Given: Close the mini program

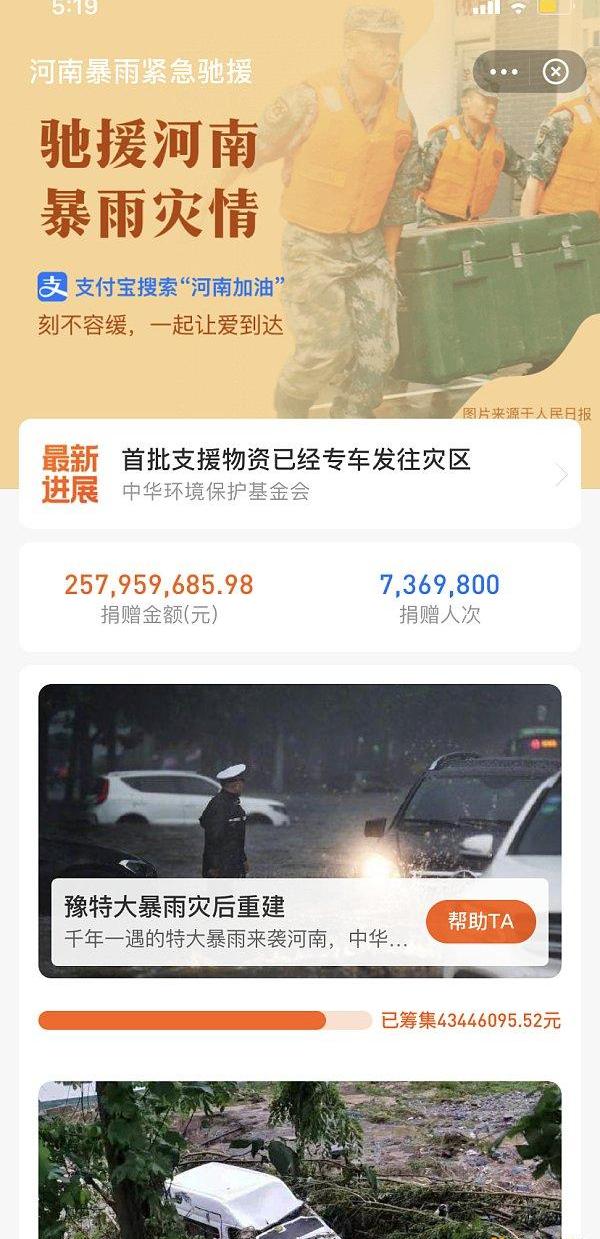Looking at the screenshot, I should click(x=556, y=72).
